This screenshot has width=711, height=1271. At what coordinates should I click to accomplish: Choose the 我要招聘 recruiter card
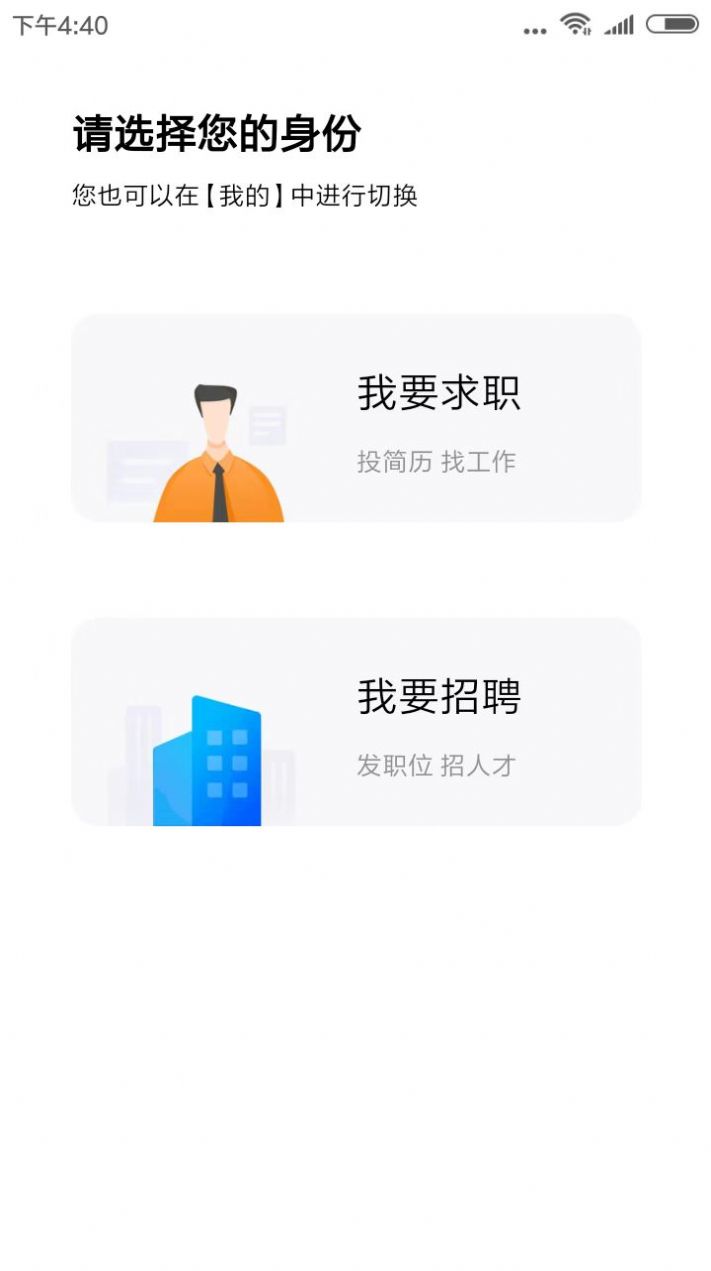pyautogui.click(x=356, y=722)
